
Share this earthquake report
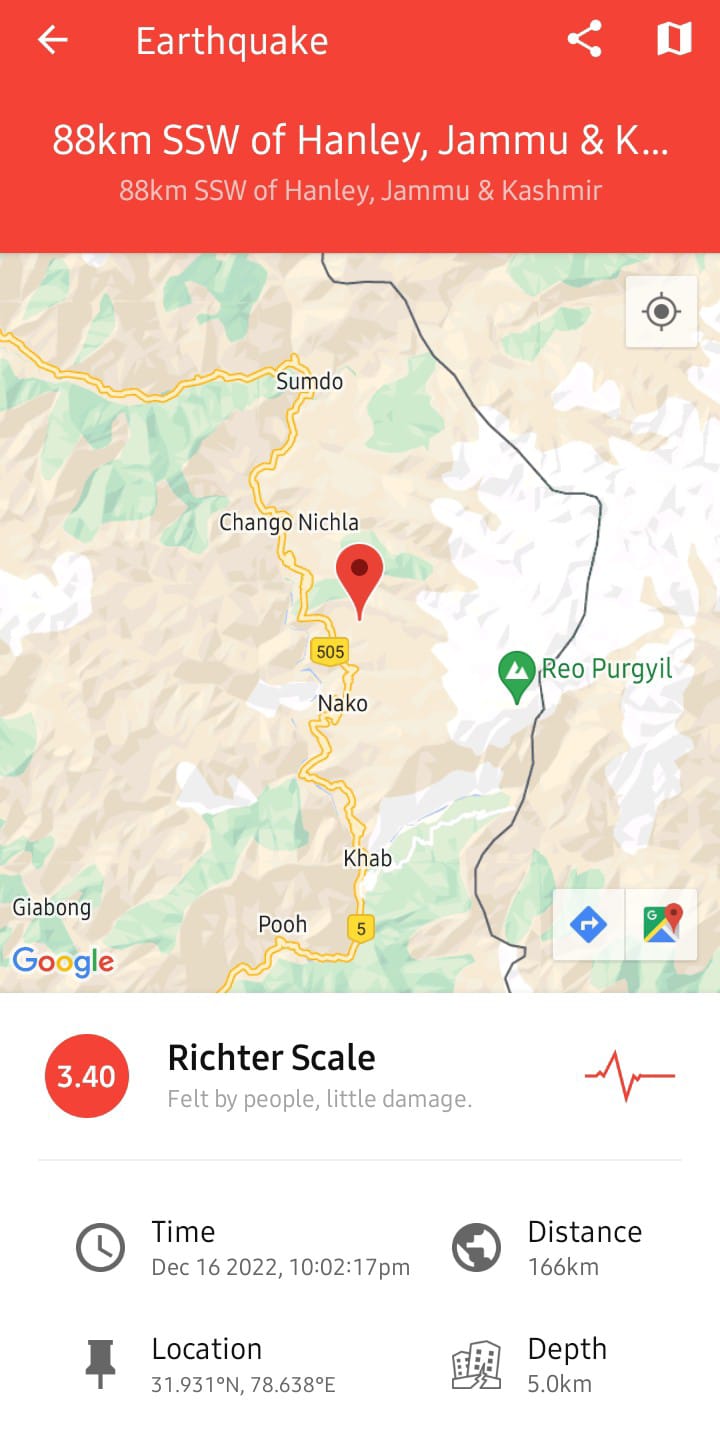[585, 40]
